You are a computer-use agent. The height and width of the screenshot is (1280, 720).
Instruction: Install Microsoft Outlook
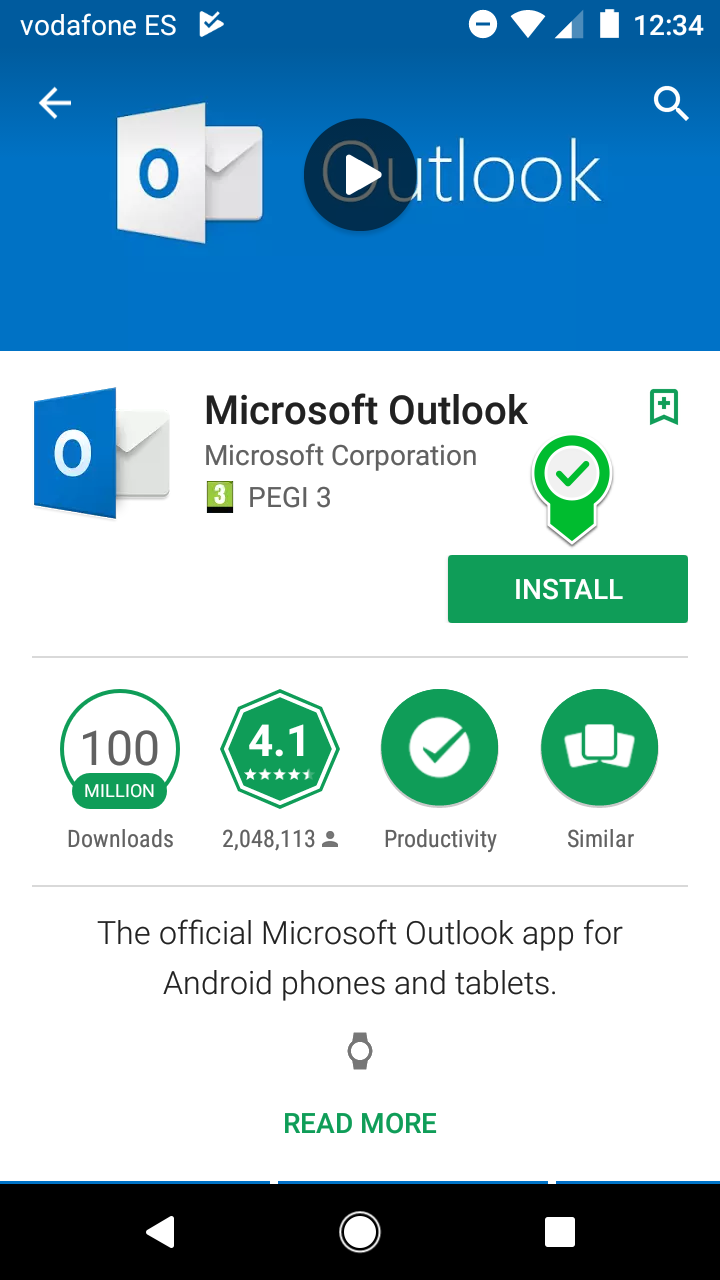[x=567, y=589]
